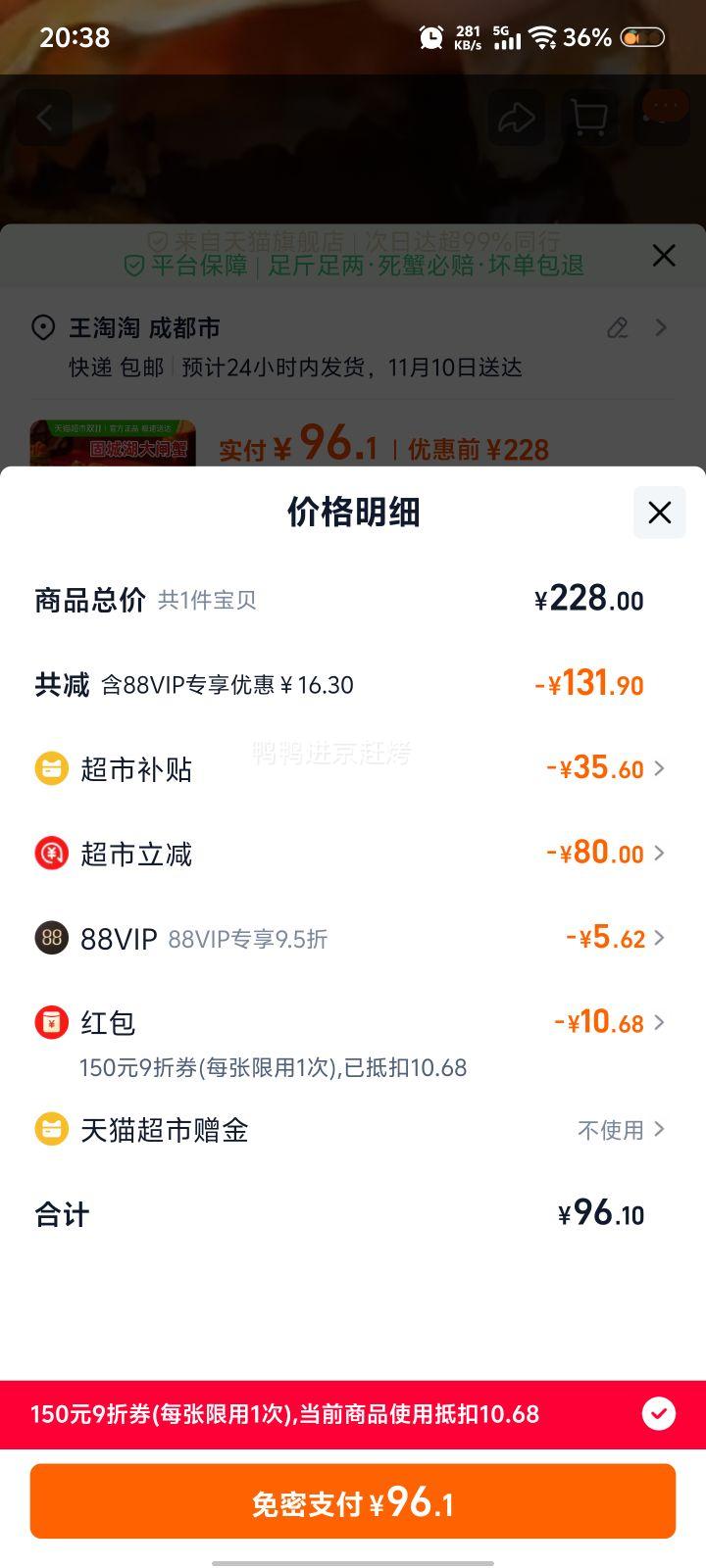Open the share icon at the top
The width and height of the screenshot is (706, 1568).
coord(516,117)
